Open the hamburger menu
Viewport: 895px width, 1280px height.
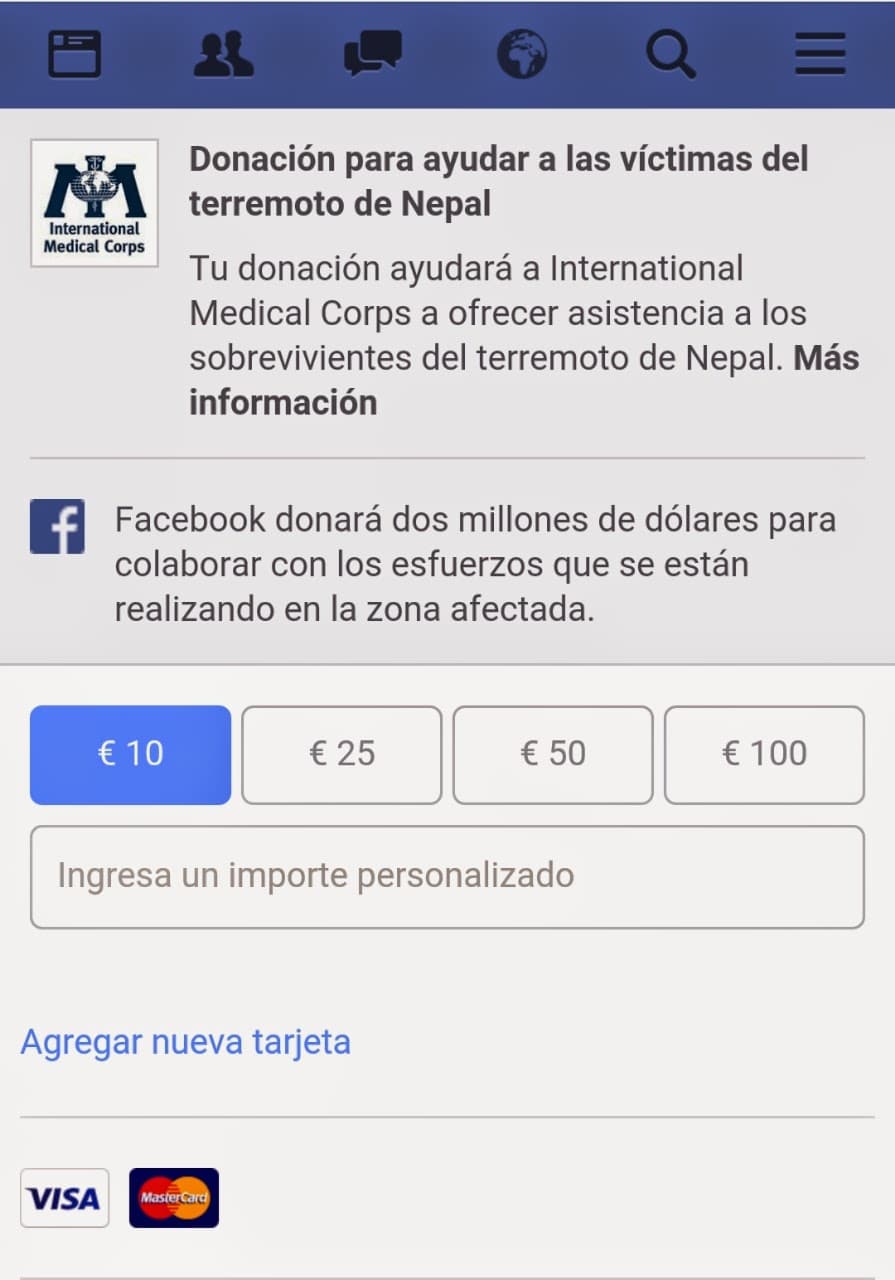coord(820,54)
